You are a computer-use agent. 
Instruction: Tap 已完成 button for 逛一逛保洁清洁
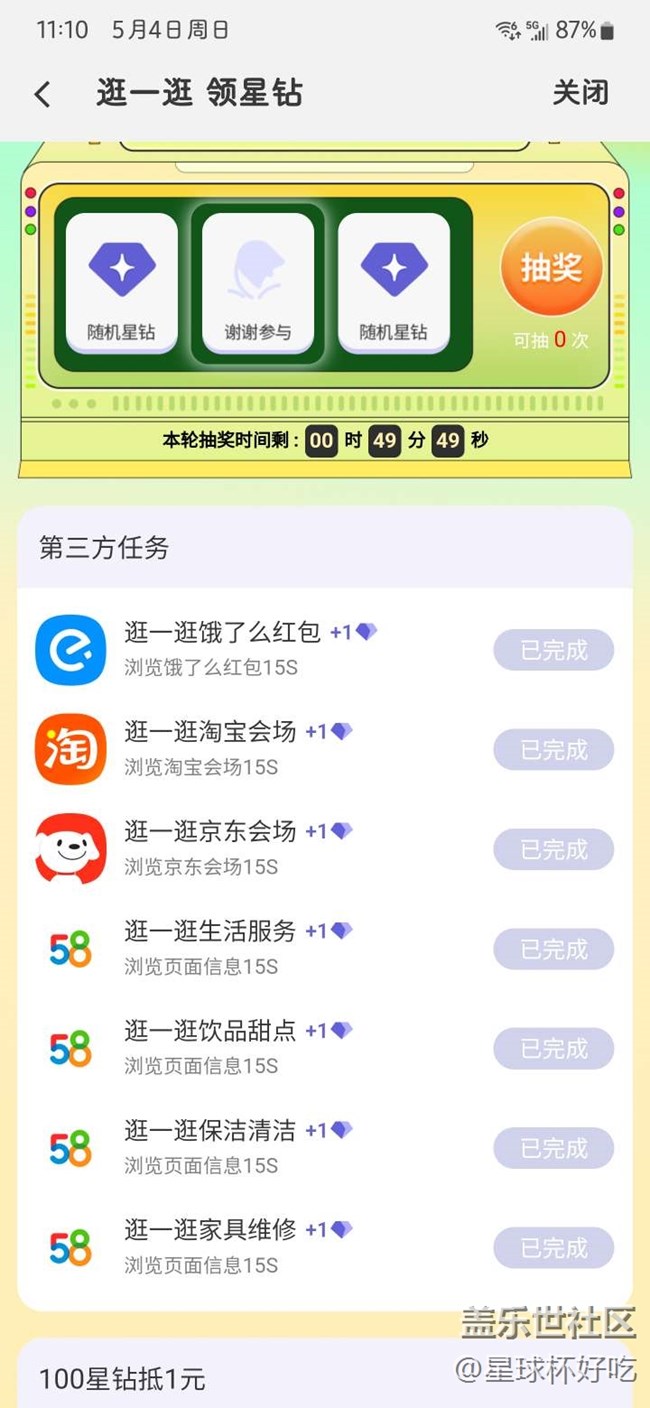point(553,1148)
